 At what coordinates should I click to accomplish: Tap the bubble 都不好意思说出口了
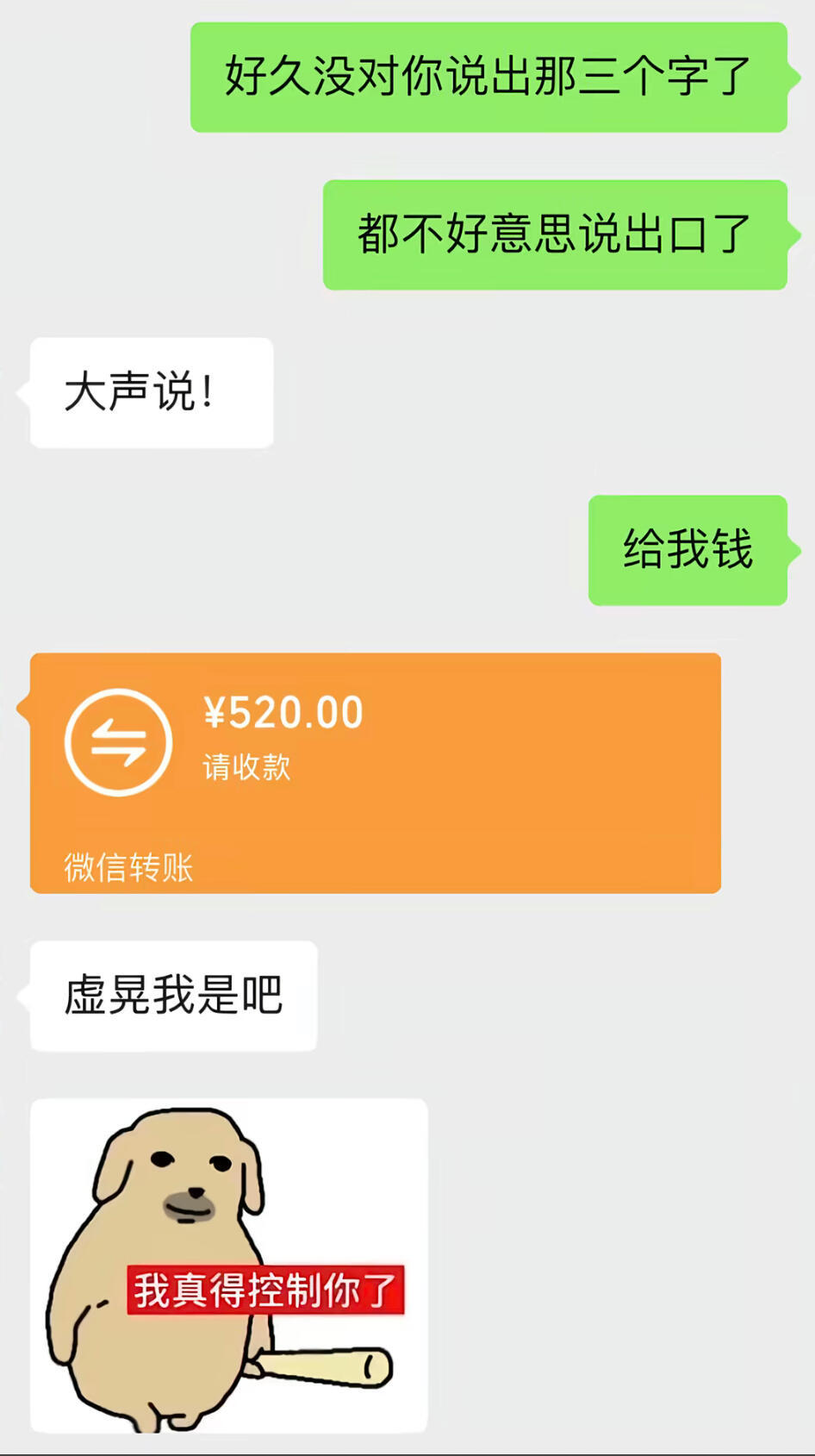point(556,233)
